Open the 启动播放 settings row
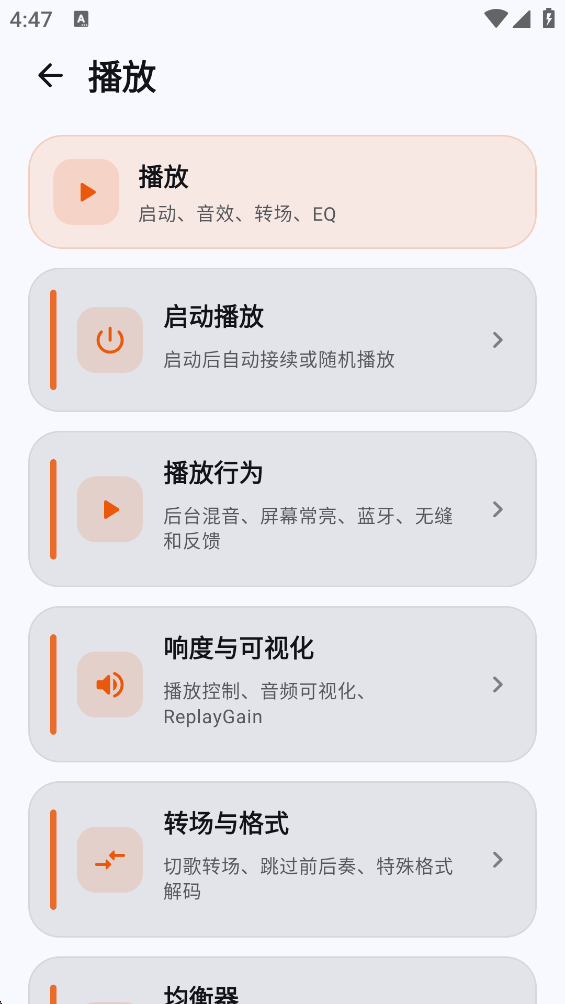 [x=282, y=340]
